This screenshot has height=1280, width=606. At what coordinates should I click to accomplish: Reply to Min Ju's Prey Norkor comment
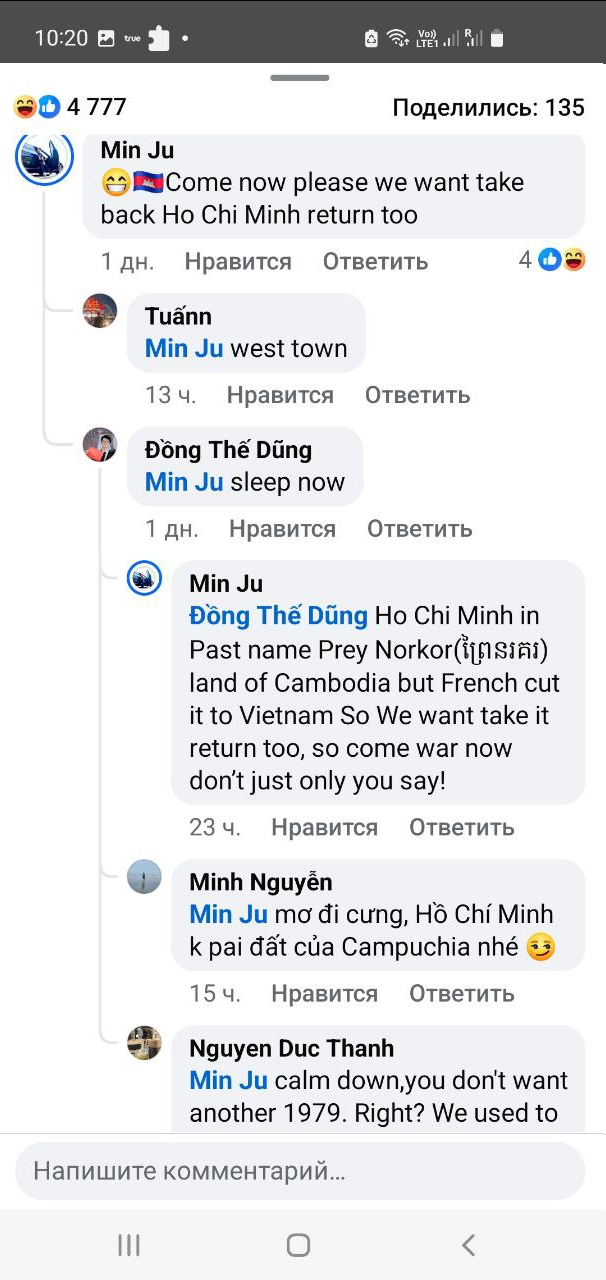tap(461, 828)
